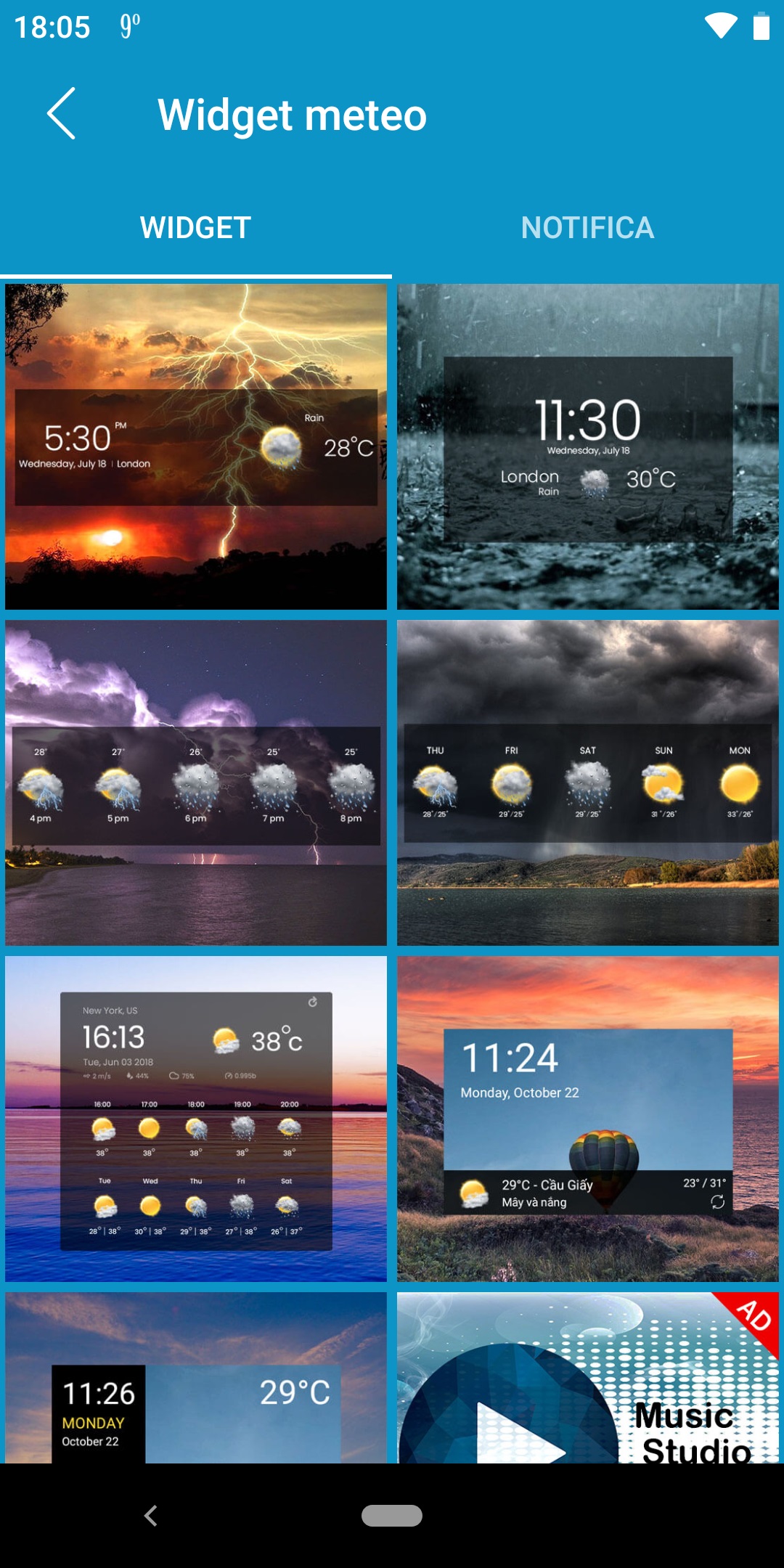Tap the system back button

151,1516
